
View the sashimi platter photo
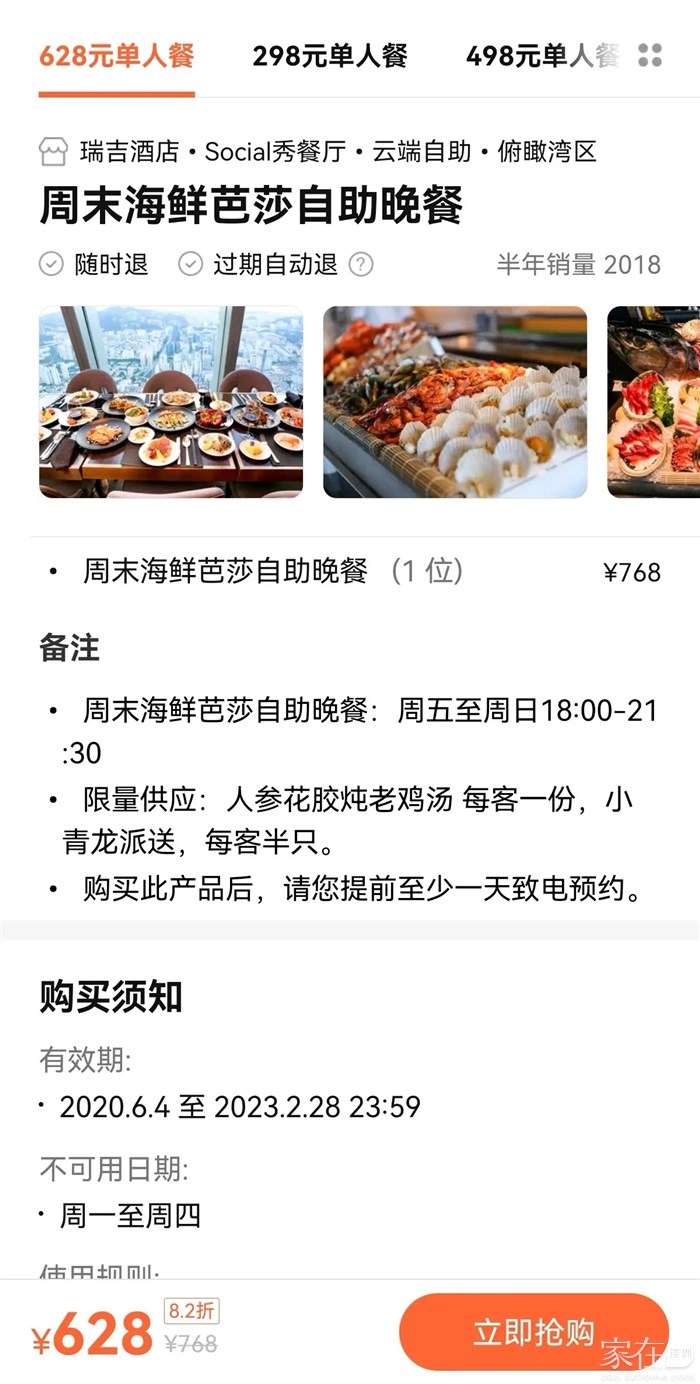pos(653,402)
